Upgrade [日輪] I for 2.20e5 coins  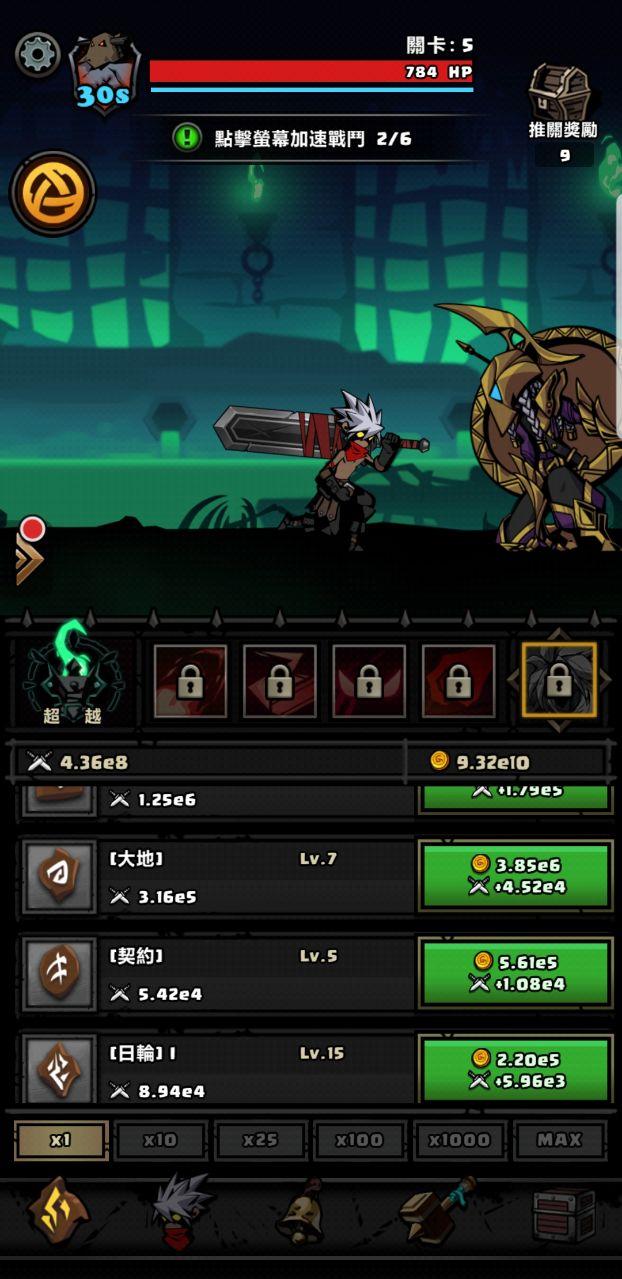515,1069
